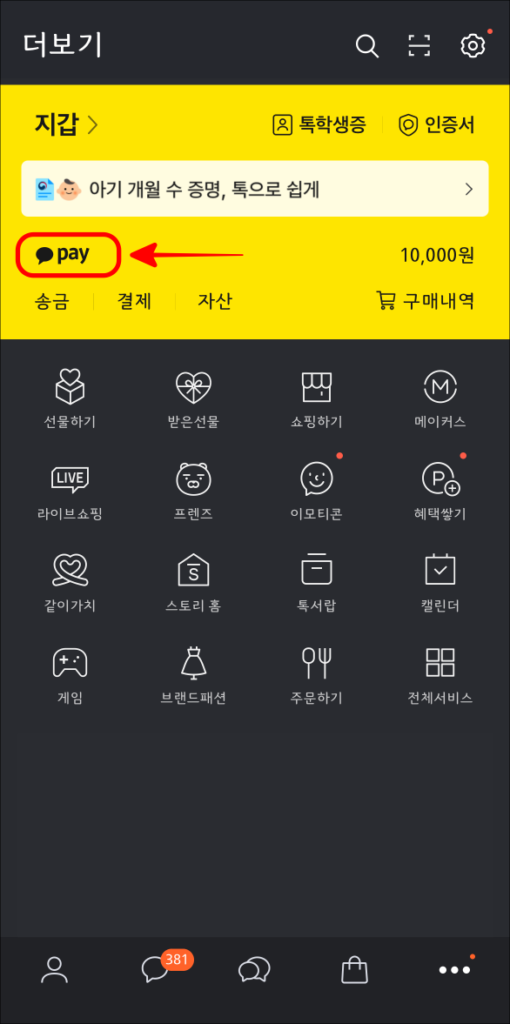View 구매내역 purchase history

click(x=425, y=301)
